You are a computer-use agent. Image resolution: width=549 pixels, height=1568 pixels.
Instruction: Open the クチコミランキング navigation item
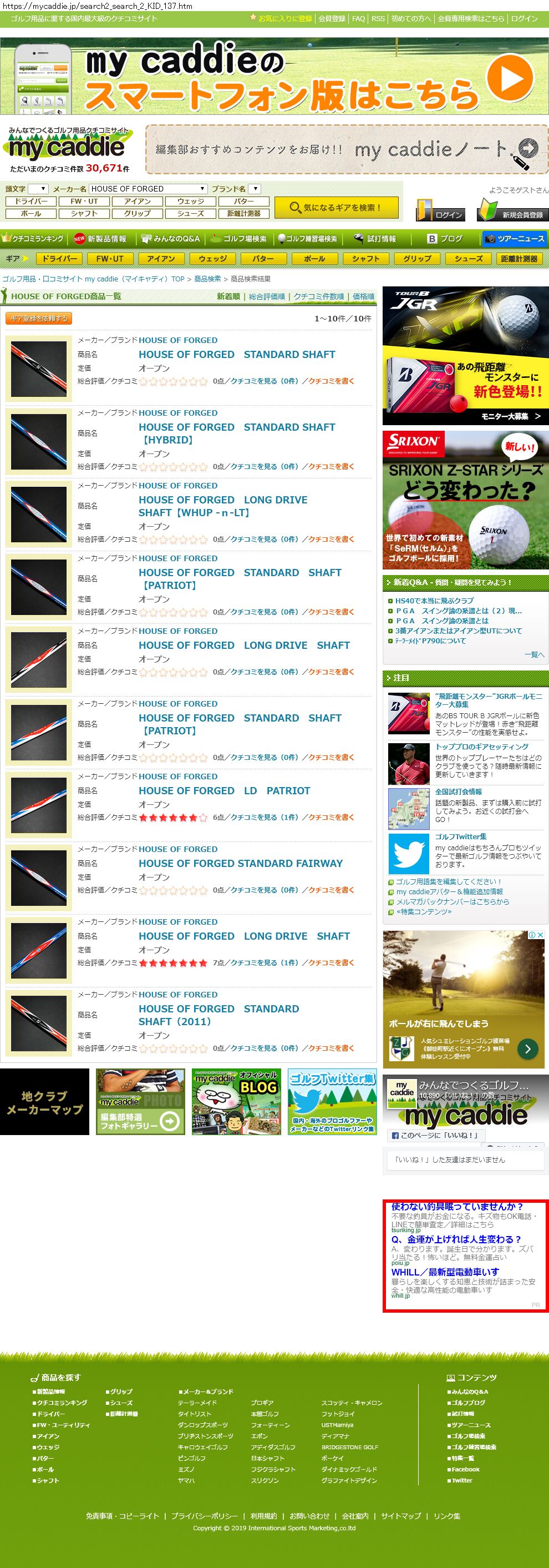click(x=33, y=239)
